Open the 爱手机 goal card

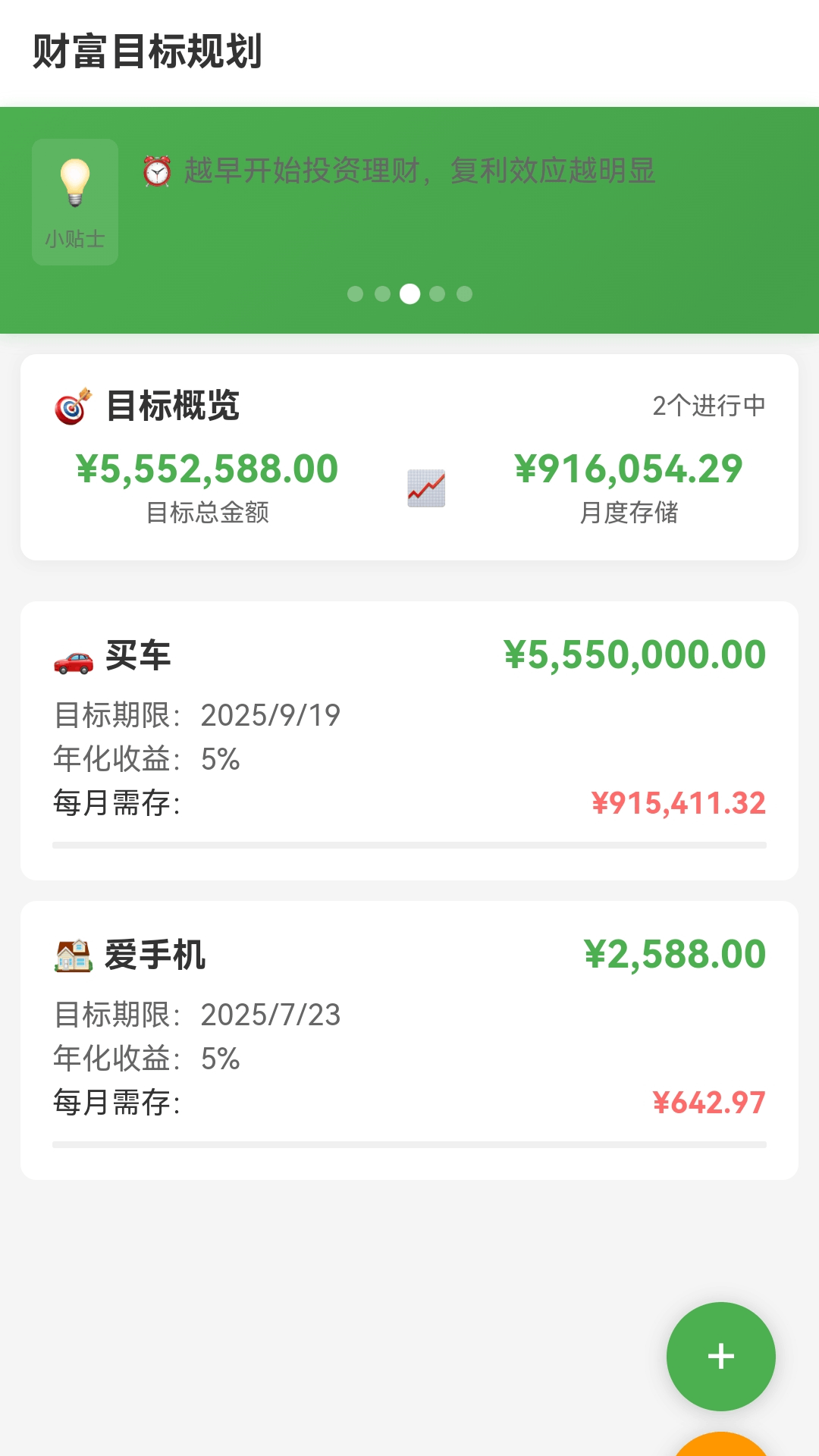tap(409, 1040)
